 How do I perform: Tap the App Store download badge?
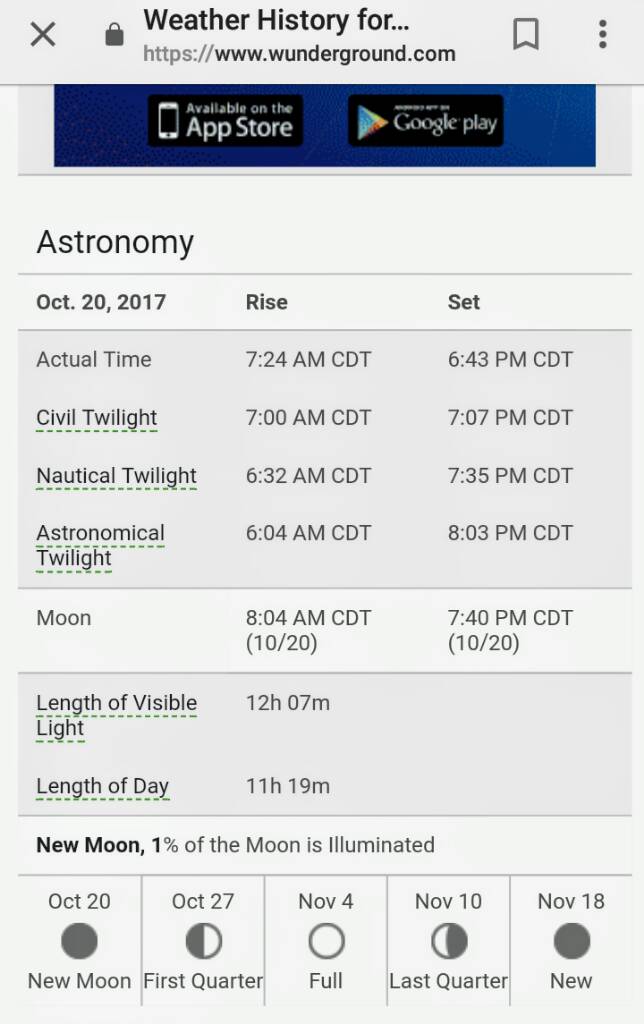tap(225, 121)
